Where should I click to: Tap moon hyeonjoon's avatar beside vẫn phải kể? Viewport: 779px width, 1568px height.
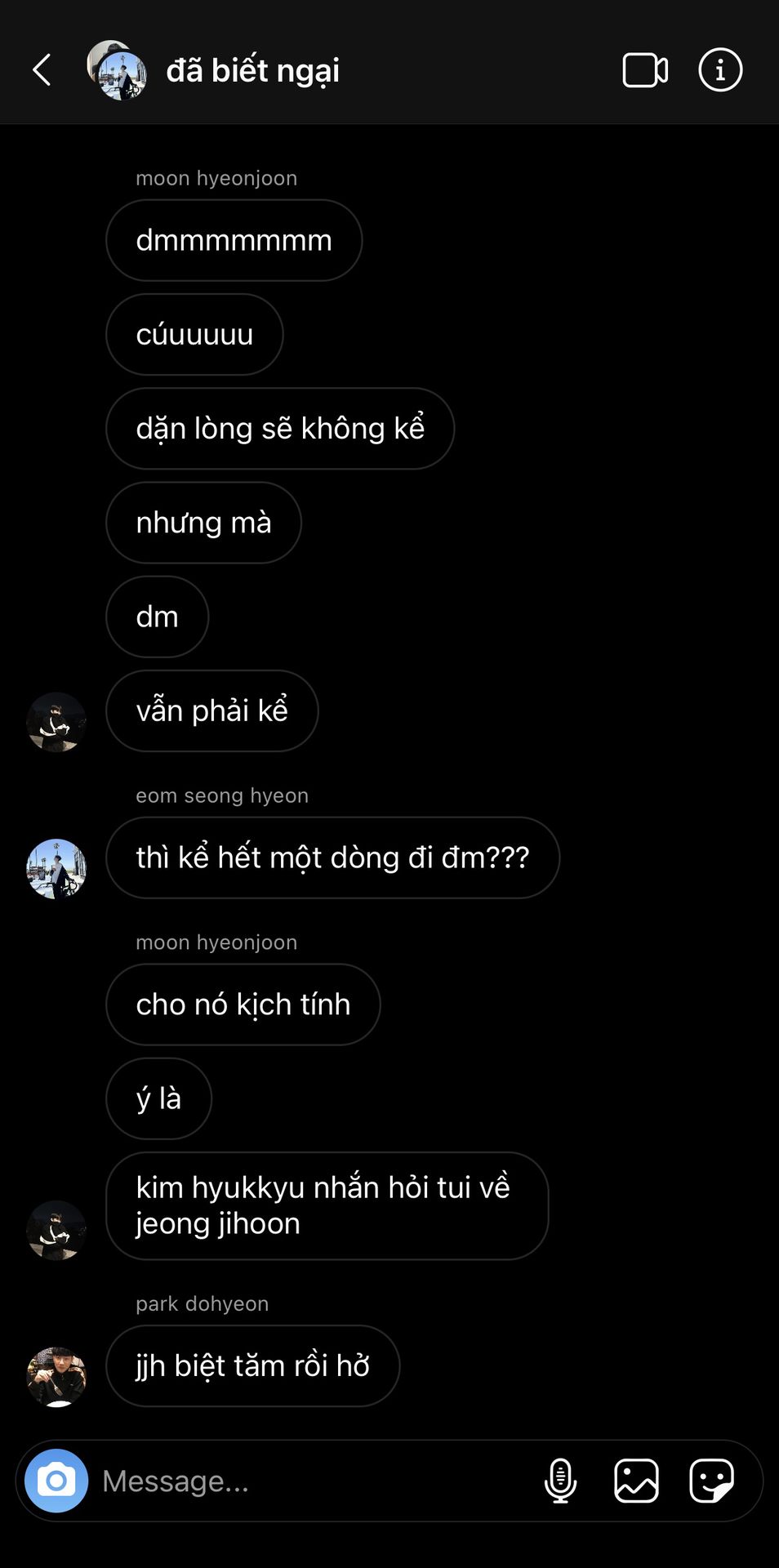click(56, 722)
